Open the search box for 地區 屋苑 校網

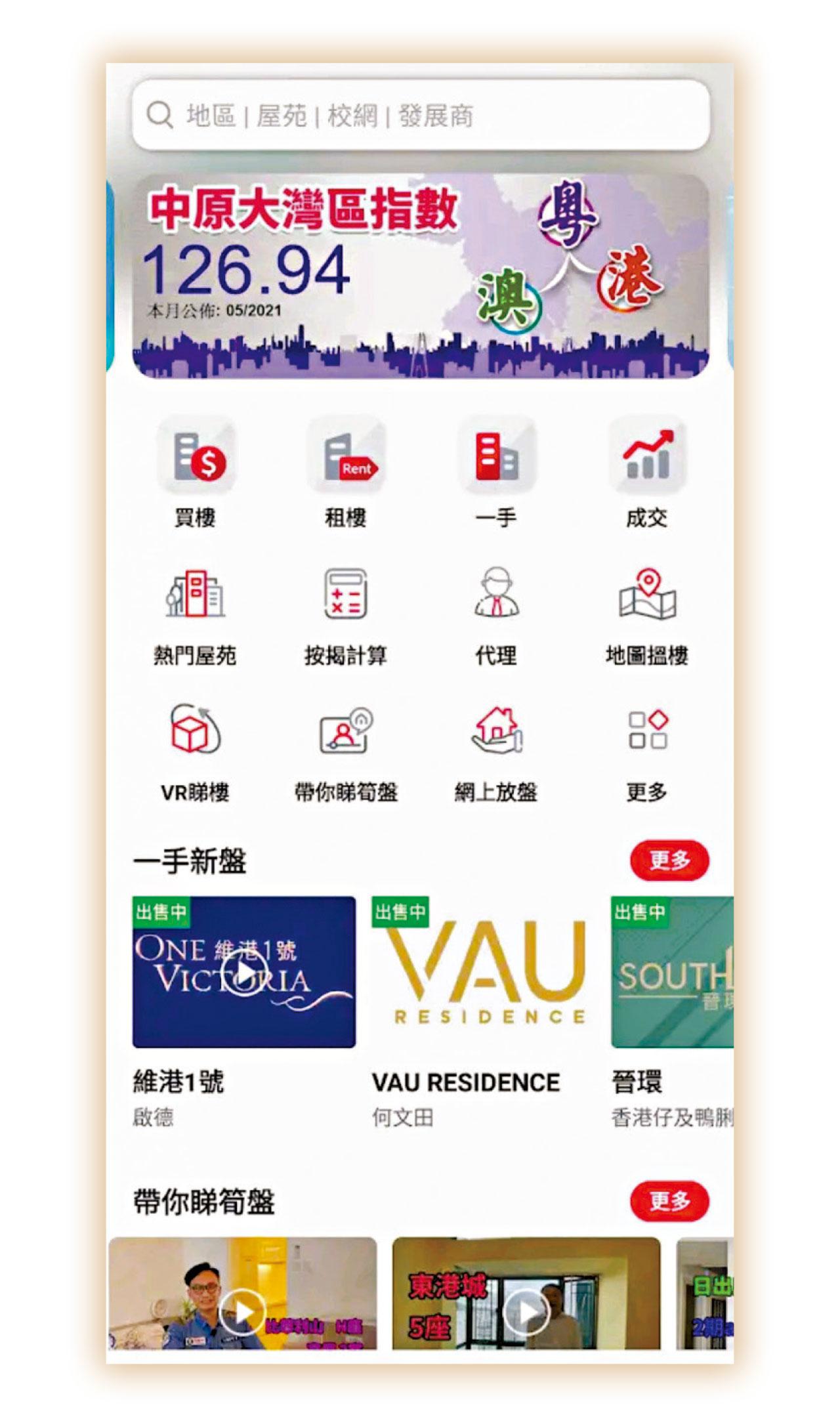coord(420,116)
